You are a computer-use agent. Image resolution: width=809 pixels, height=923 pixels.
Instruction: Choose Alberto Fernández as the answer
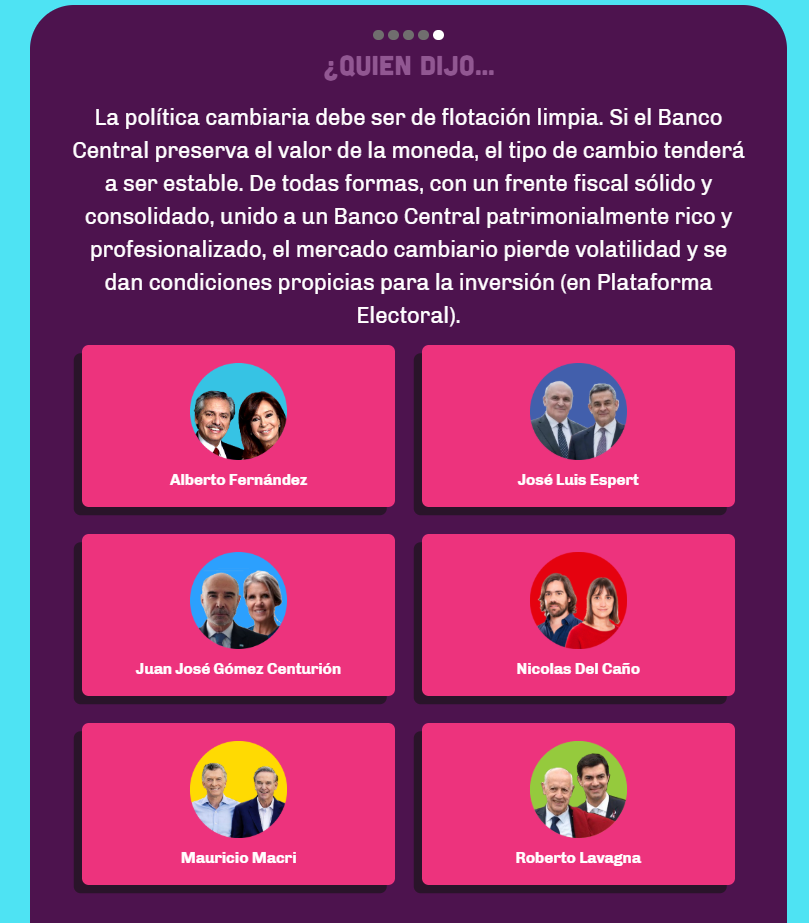click(238, 426)
